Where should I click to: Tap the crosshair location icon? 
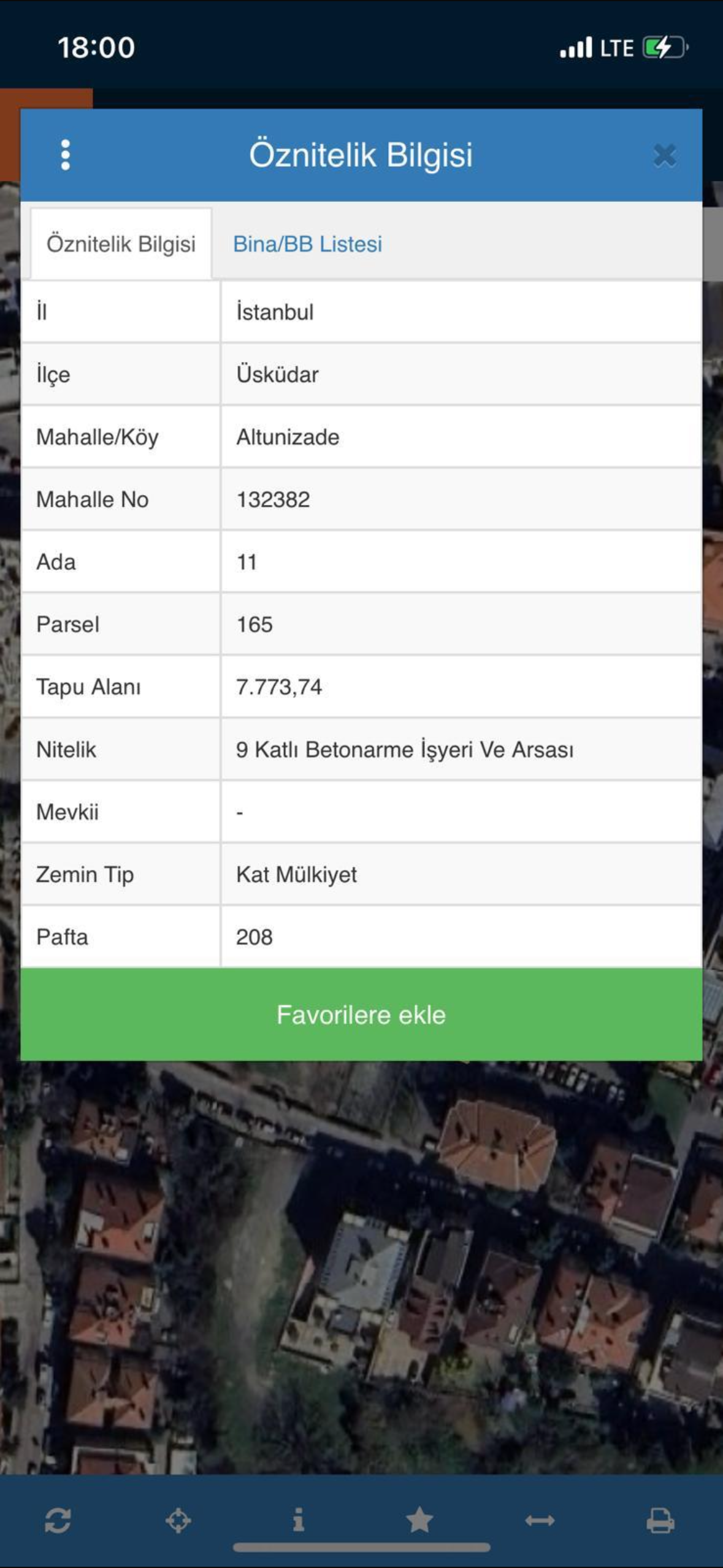[178, 1520]
